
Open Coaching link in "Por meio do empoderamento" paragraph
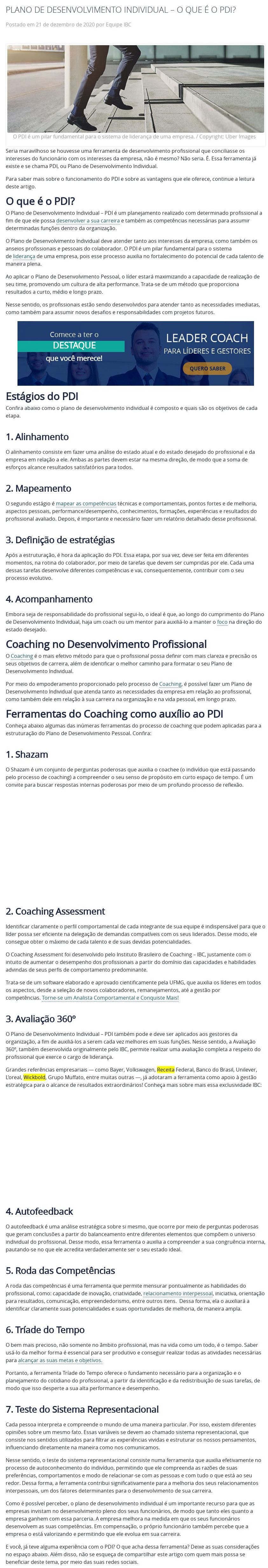coord(170,684)
